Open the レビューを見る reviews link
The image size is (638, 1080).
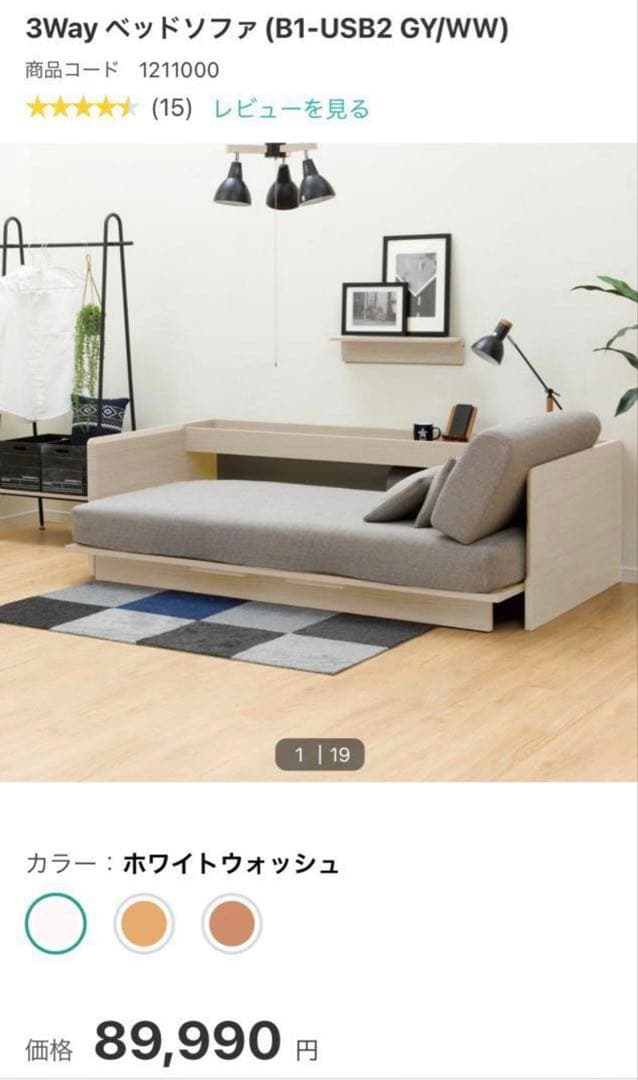pos(291,109)
